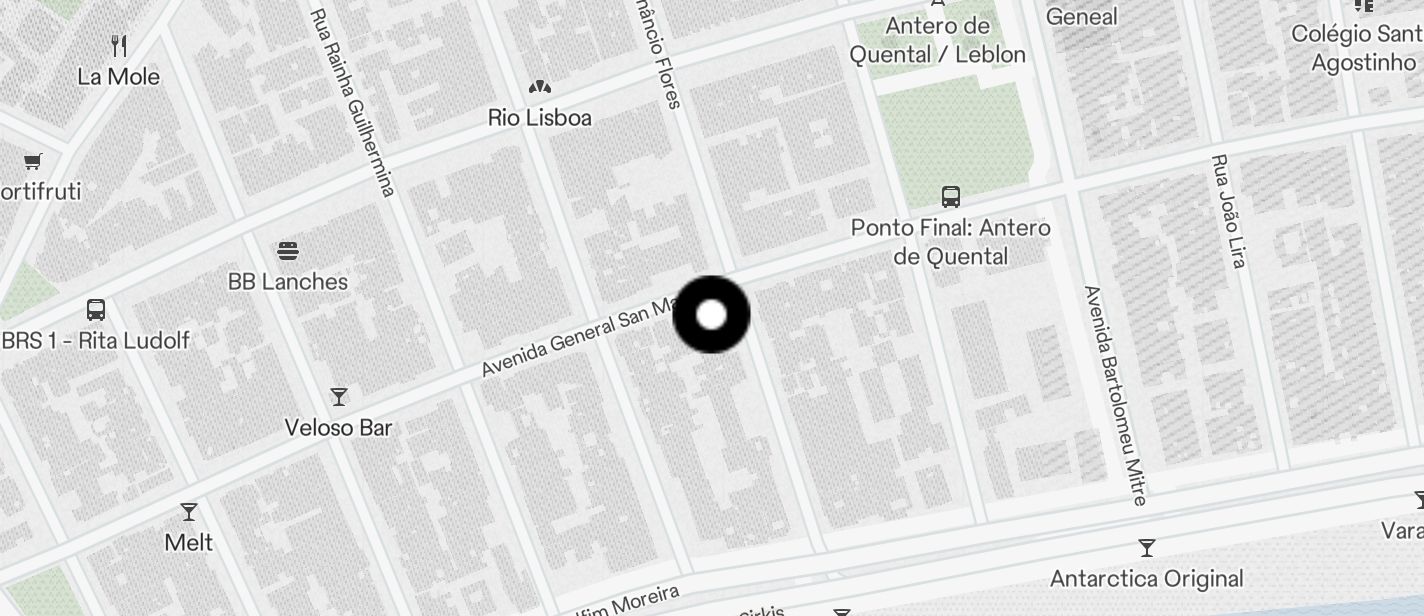
Task: Select the La Mole restaurant marker
Action: click(x=119, y=46)
